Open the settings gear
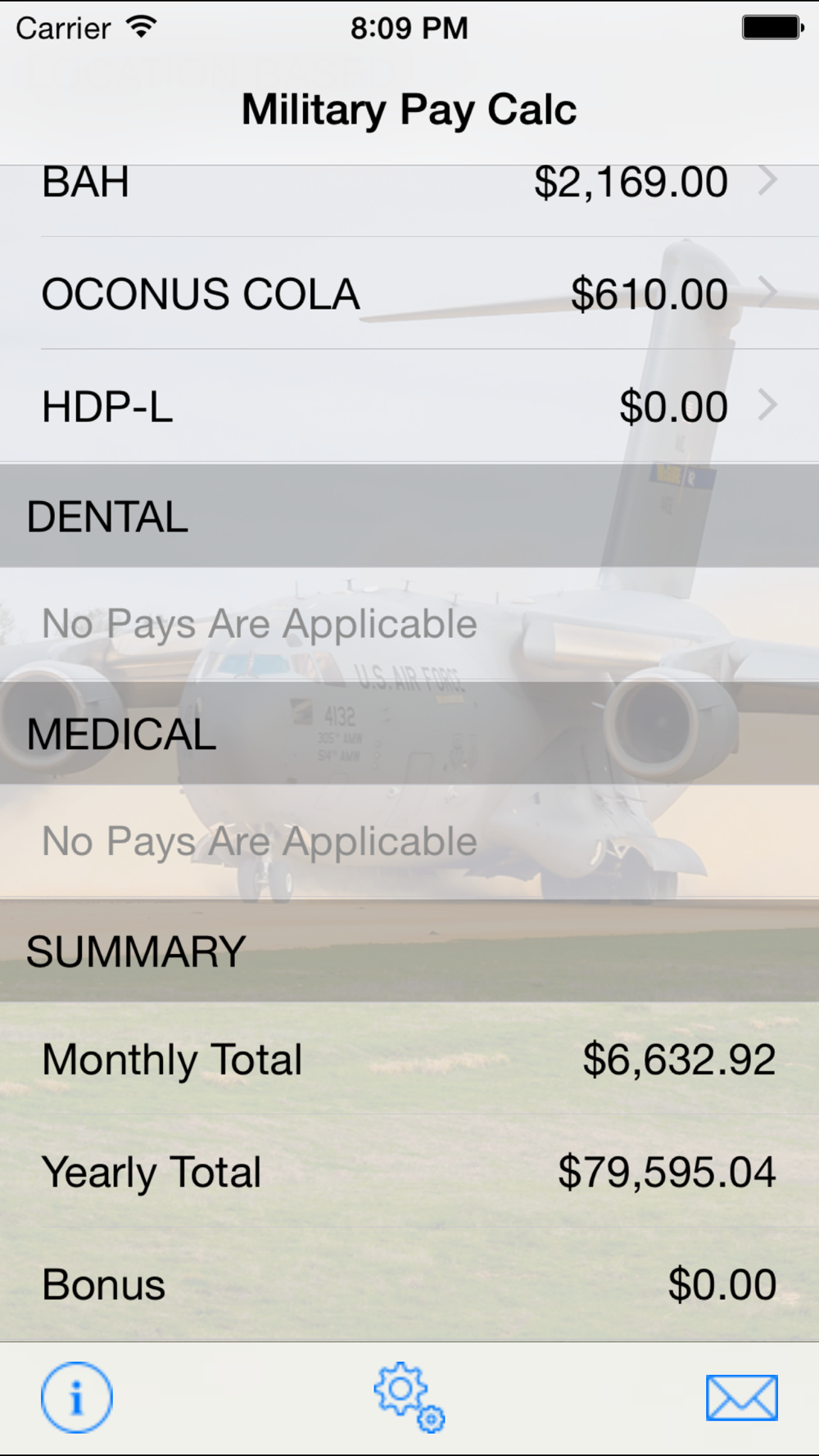The image size is (819, 1456). tap(409, 1396)
